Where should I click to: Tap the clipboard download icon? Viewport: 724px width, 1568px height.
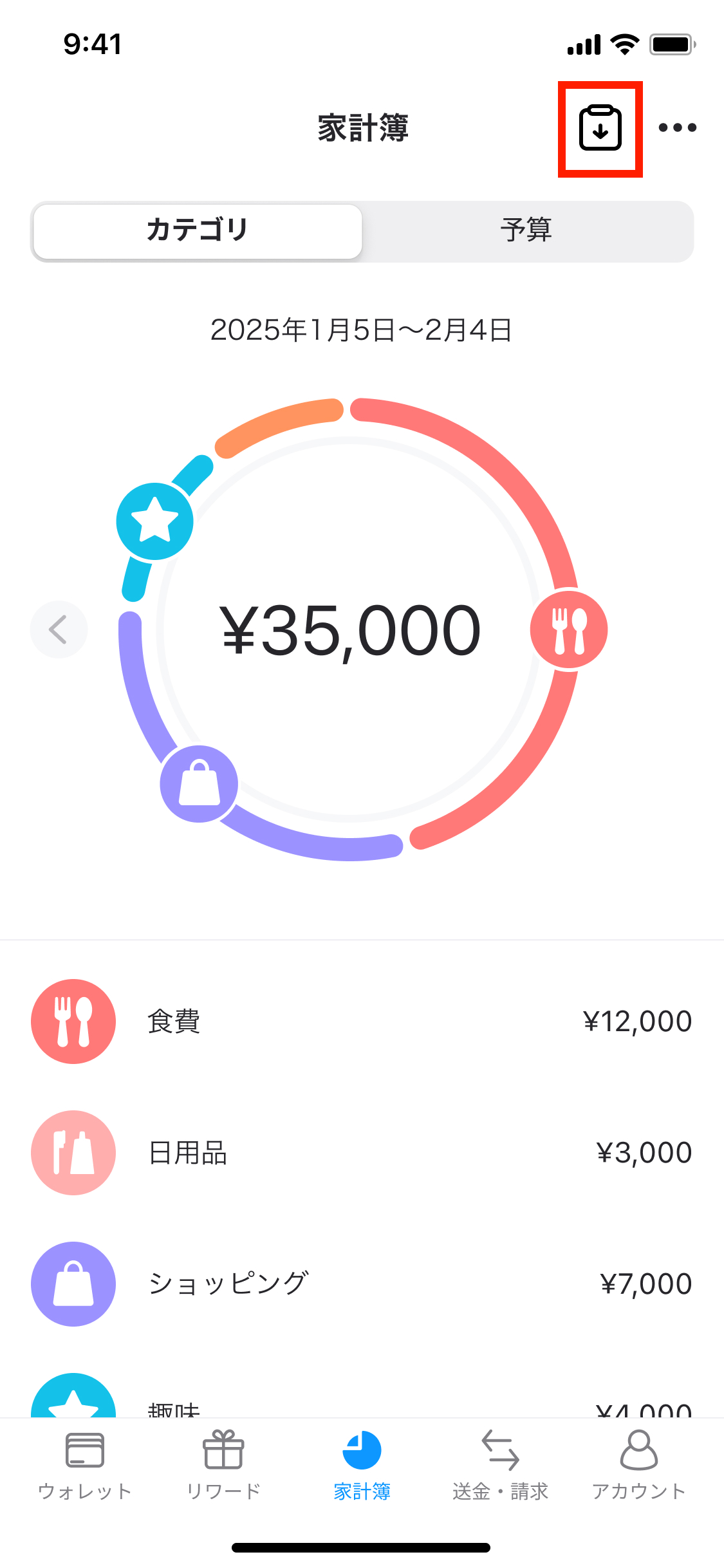600,129
